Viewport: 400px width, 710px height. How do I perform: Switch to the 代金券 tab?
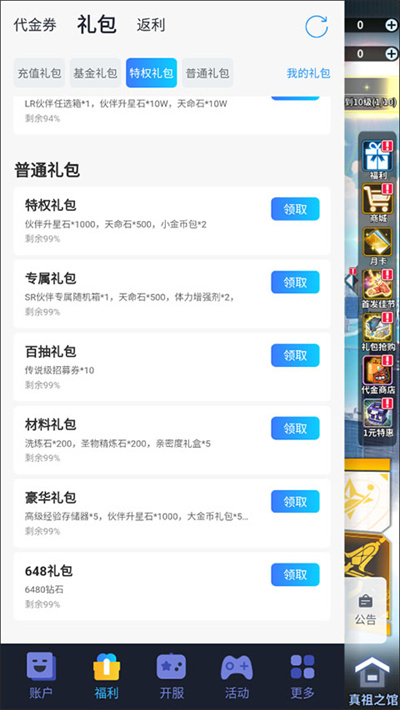35,25
